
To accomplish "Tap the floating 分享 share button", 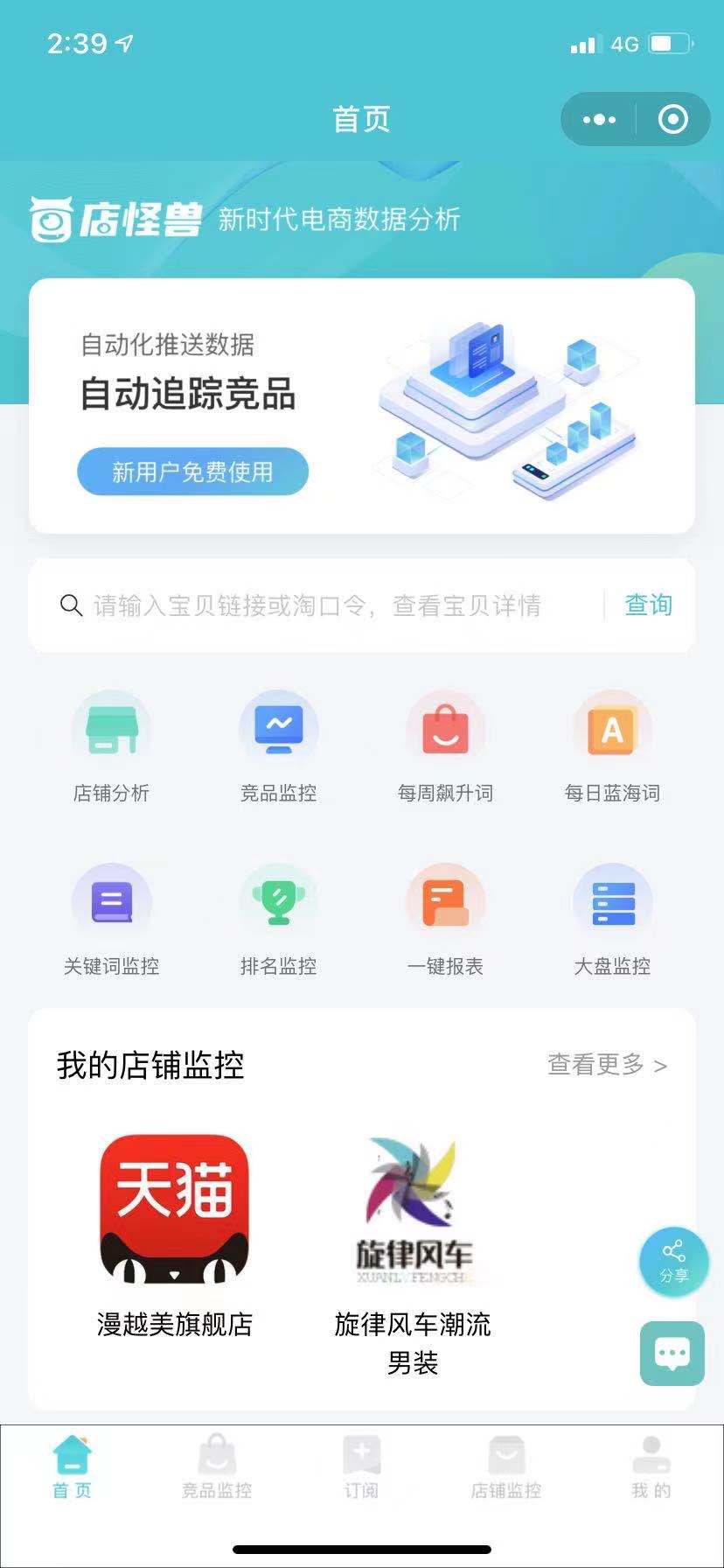I will (673, 1263).
